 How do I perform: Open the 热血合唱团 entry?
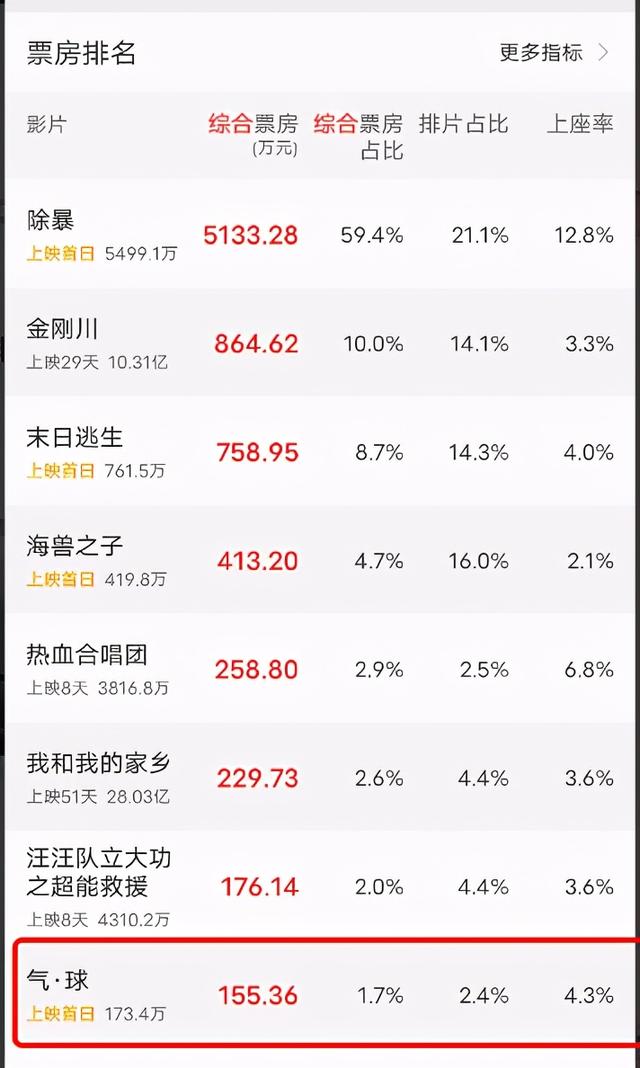click(x=322, y=668)
